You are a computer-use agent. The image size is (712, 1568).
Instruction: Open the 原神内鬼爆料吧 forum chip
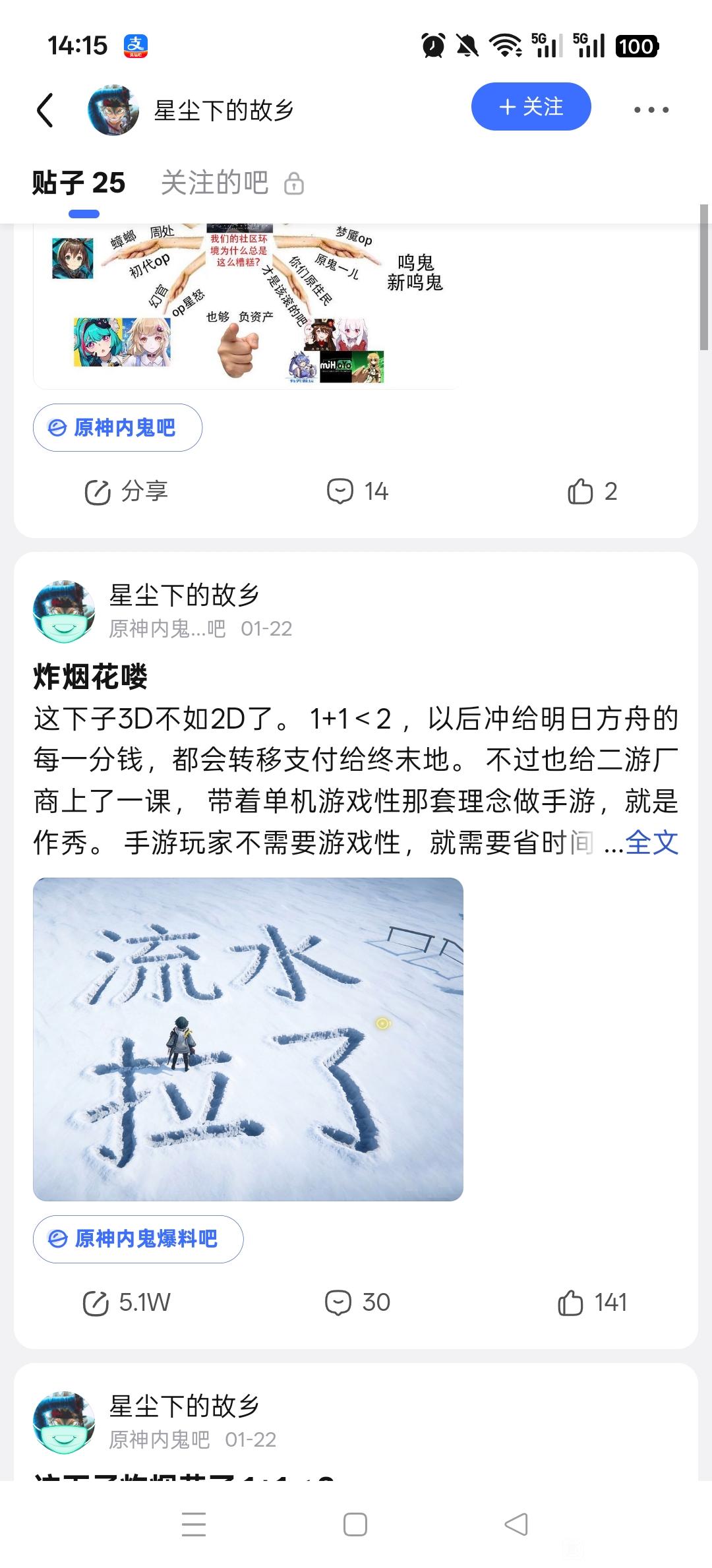138,1239
